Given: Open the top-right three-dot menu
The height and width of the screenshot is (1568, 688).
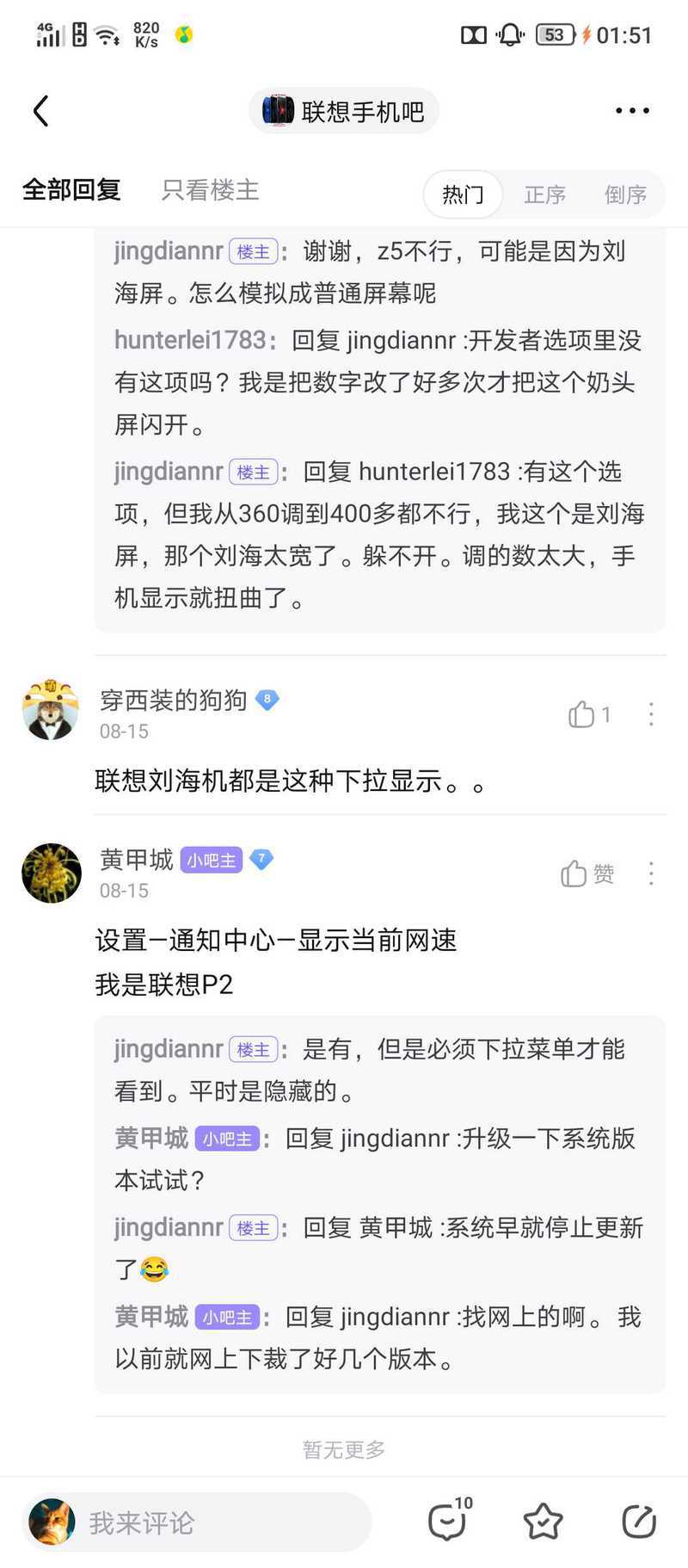Looking at the screenshot, I should click(632, 111).
